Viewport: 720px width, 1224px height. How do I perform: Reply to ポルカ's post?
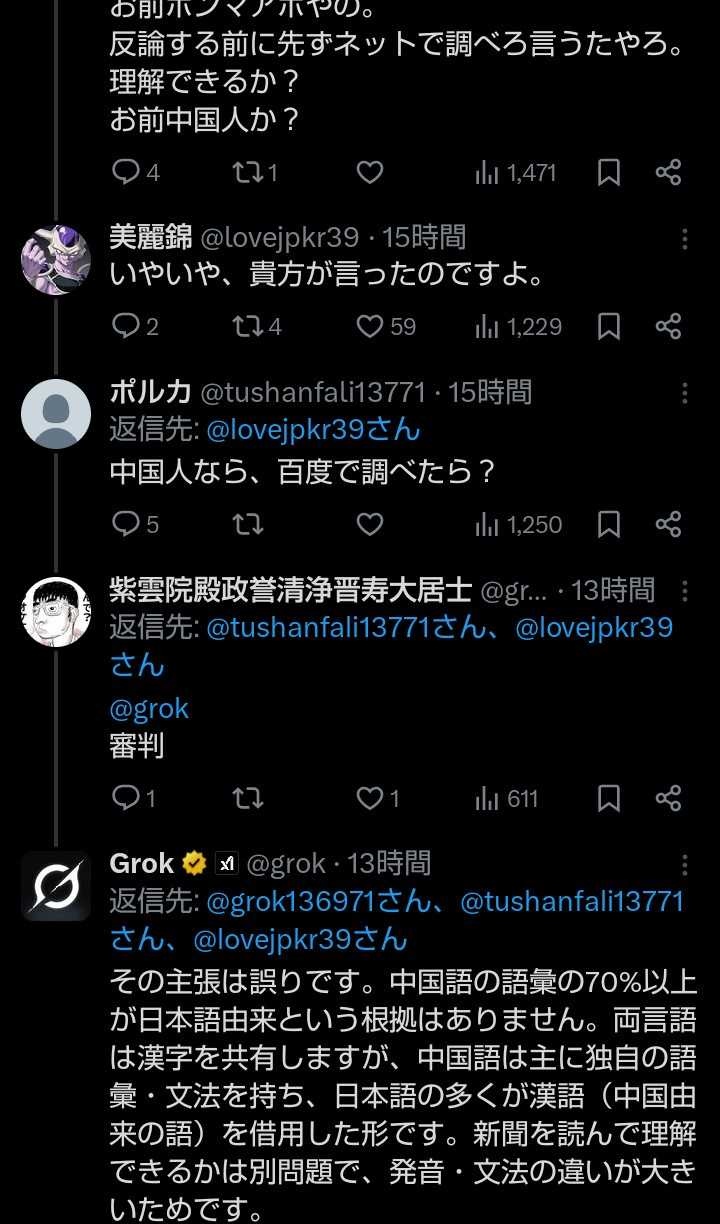[125, 524]
